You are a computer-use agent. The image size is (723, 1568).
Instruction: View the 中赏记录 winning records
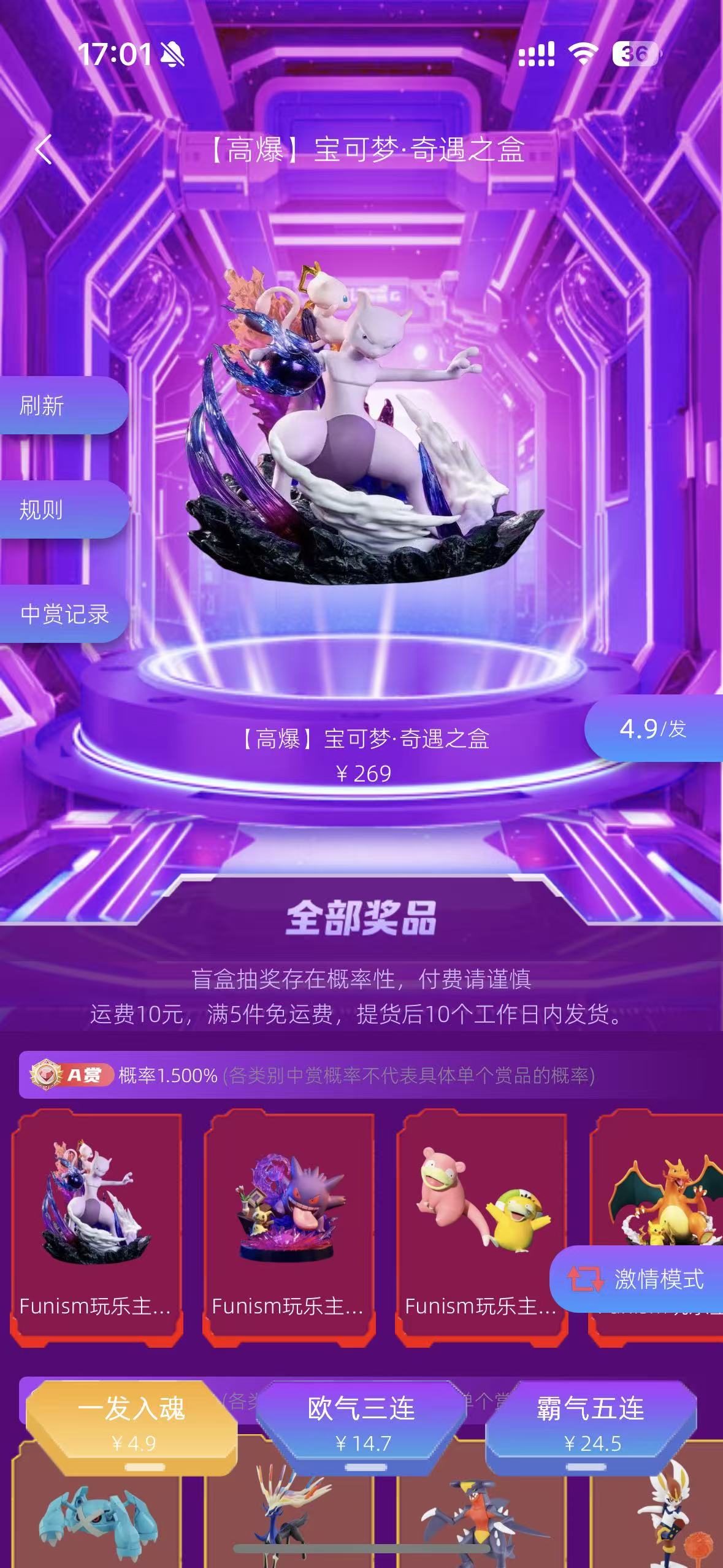[64, 613]
